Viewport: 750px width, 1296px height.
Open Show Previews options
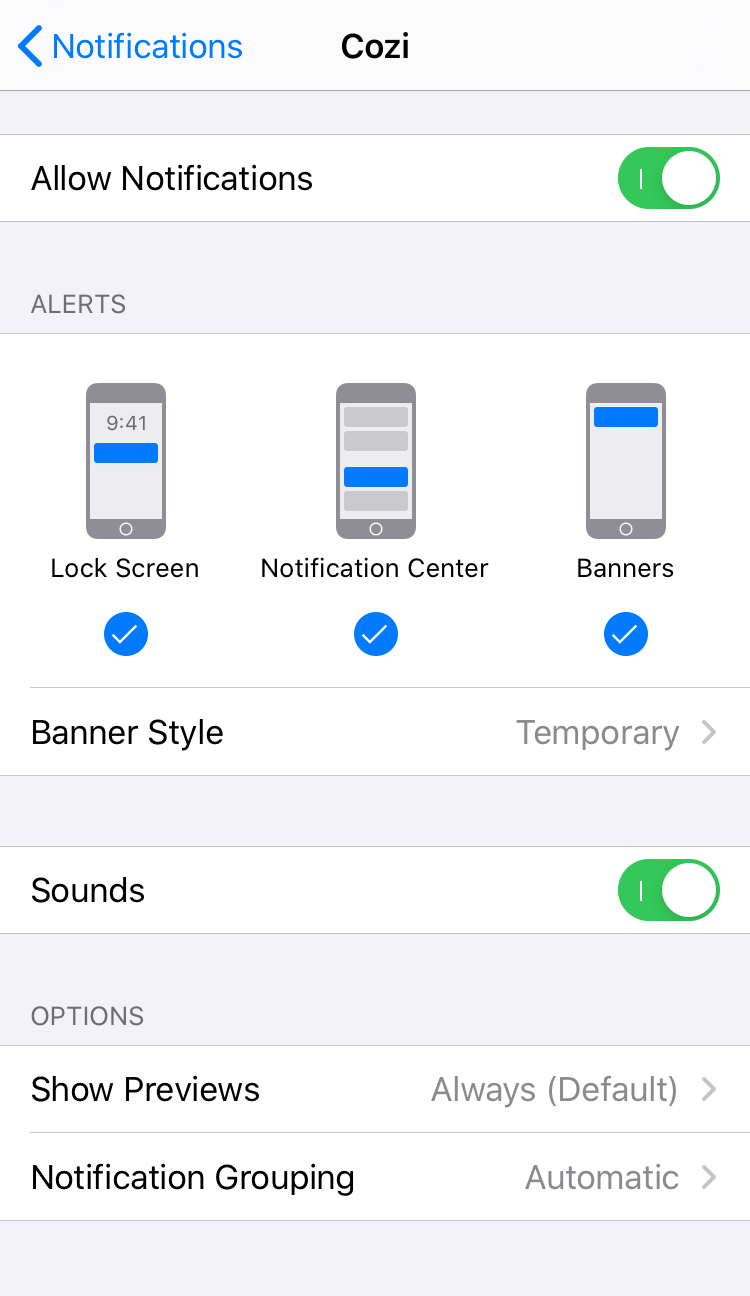(375, 1089)
